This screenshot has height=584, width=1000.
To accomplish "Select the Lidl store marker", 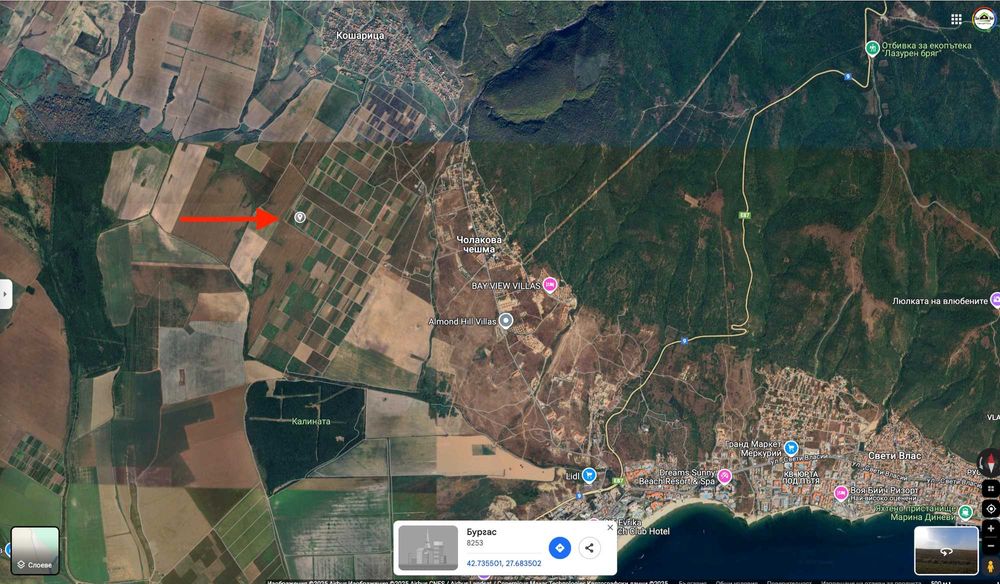I will 590,475.
